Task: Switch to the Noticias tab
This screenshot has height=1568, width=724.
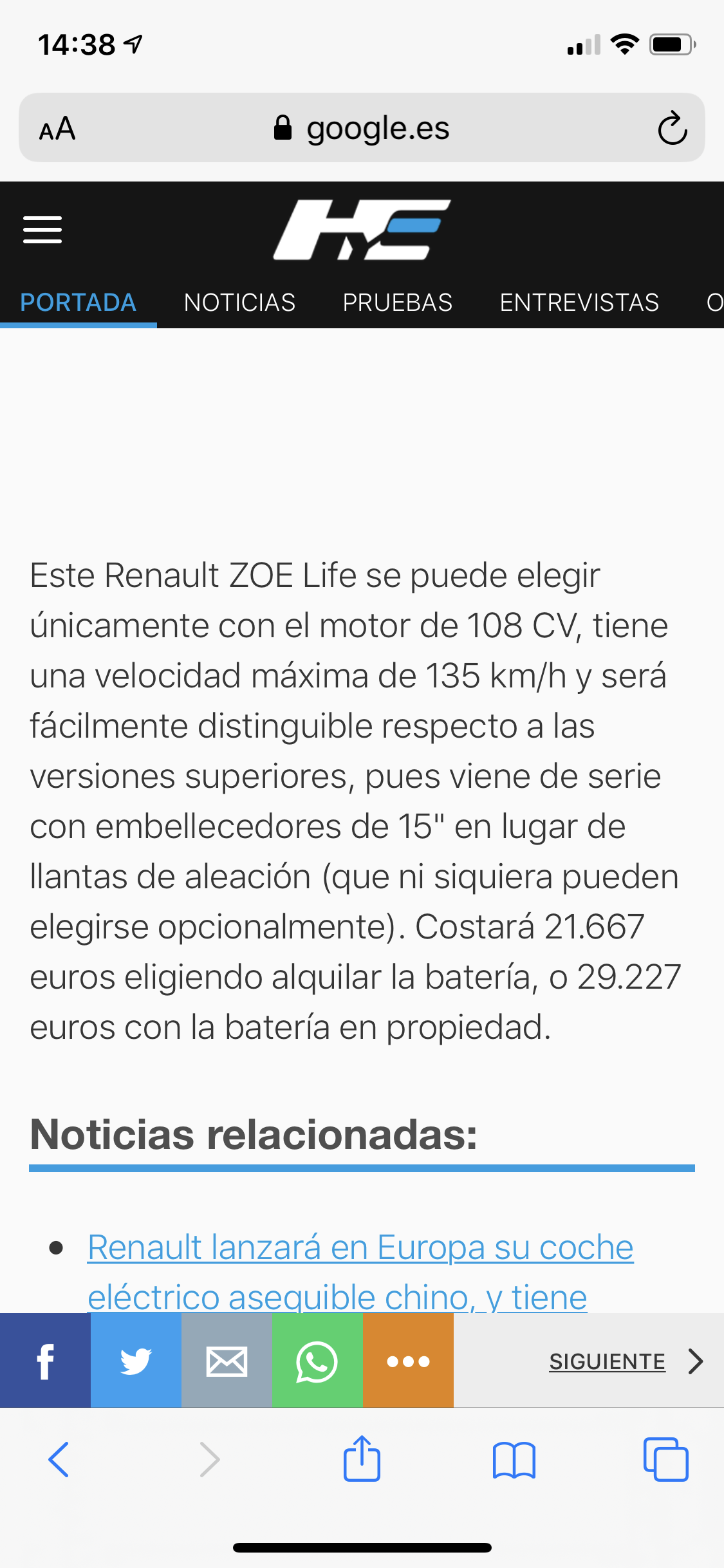Action: [x=239, y=303]
